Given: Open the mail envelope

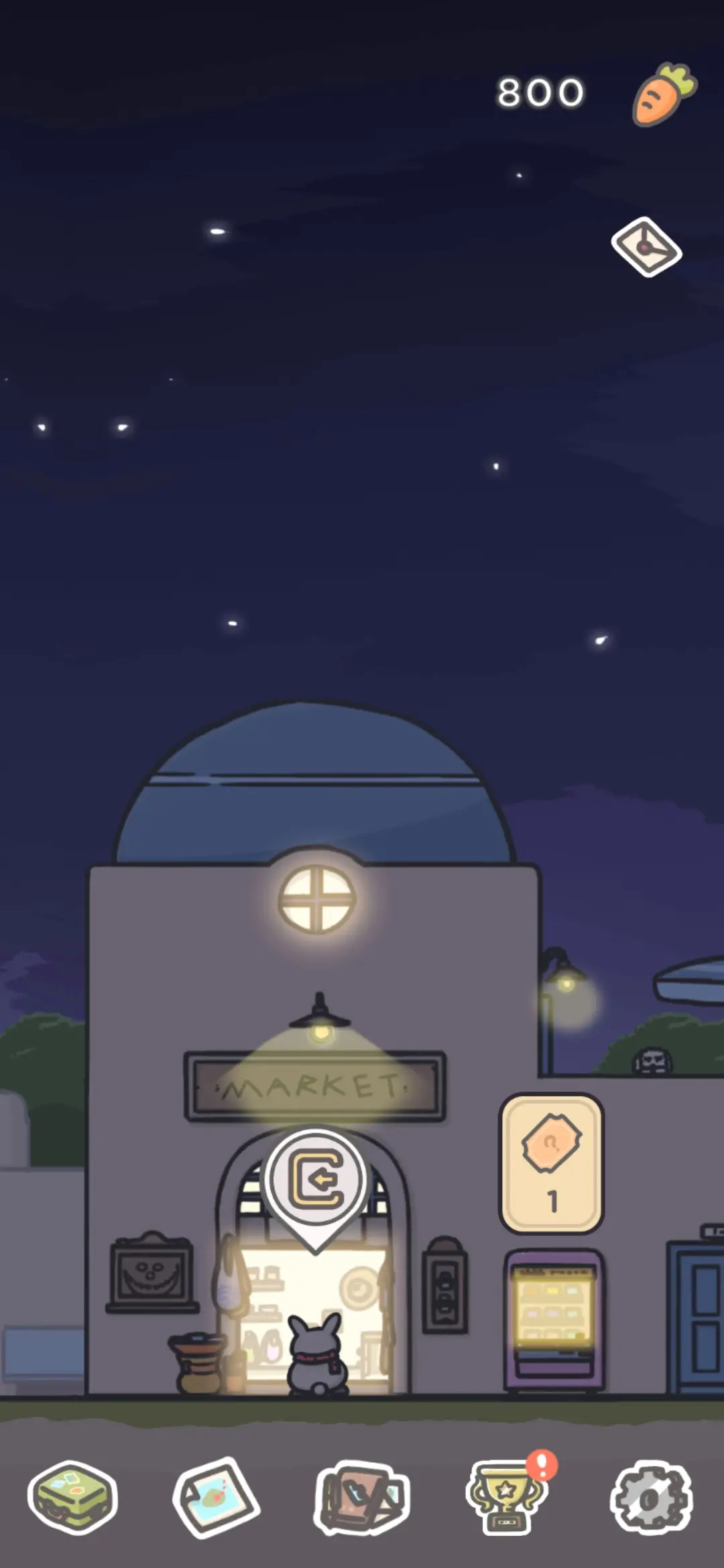Looking at the screenshot, I should (x=646, y=247).
